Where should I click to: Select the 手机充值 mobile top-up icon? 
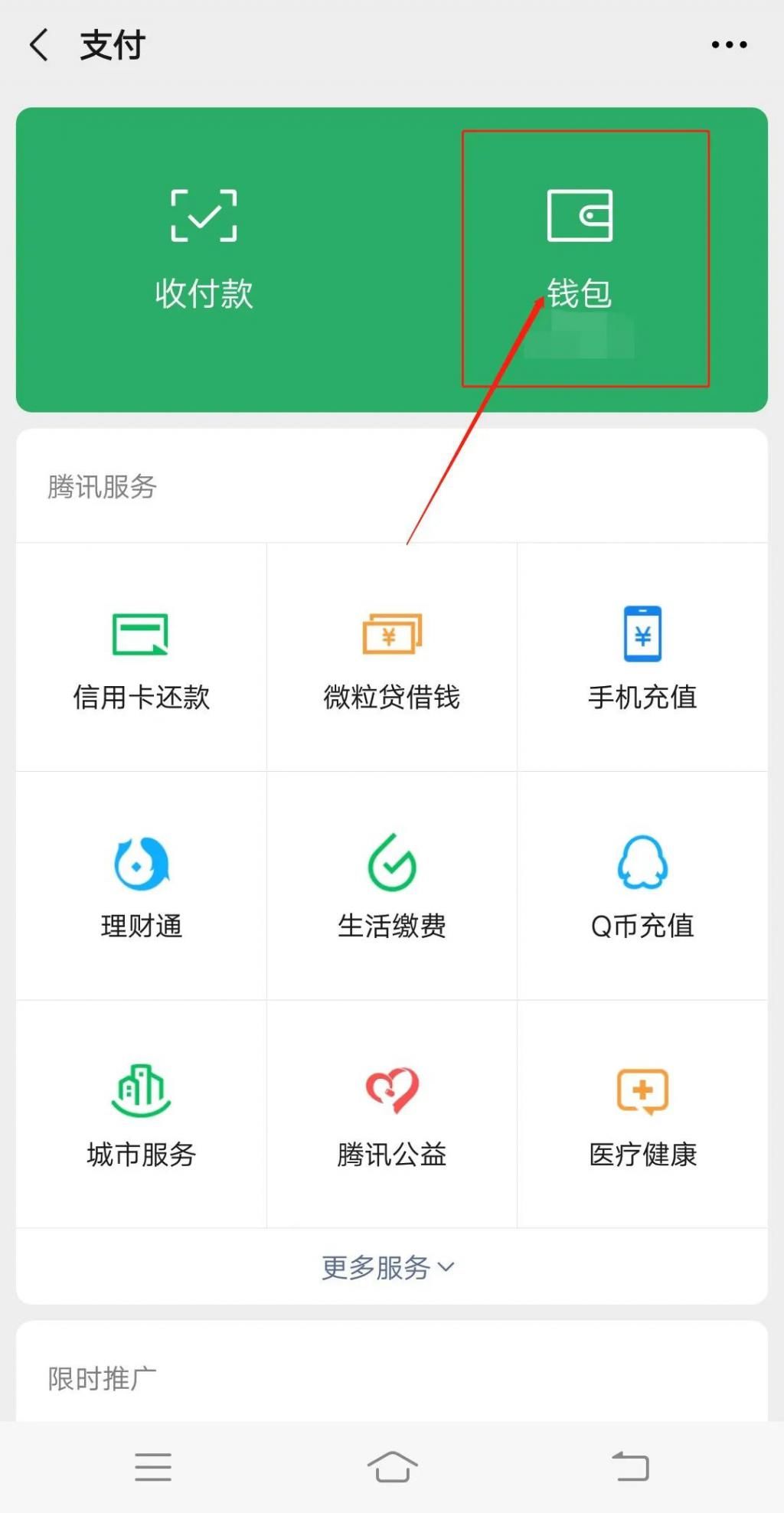coord(643,658)
